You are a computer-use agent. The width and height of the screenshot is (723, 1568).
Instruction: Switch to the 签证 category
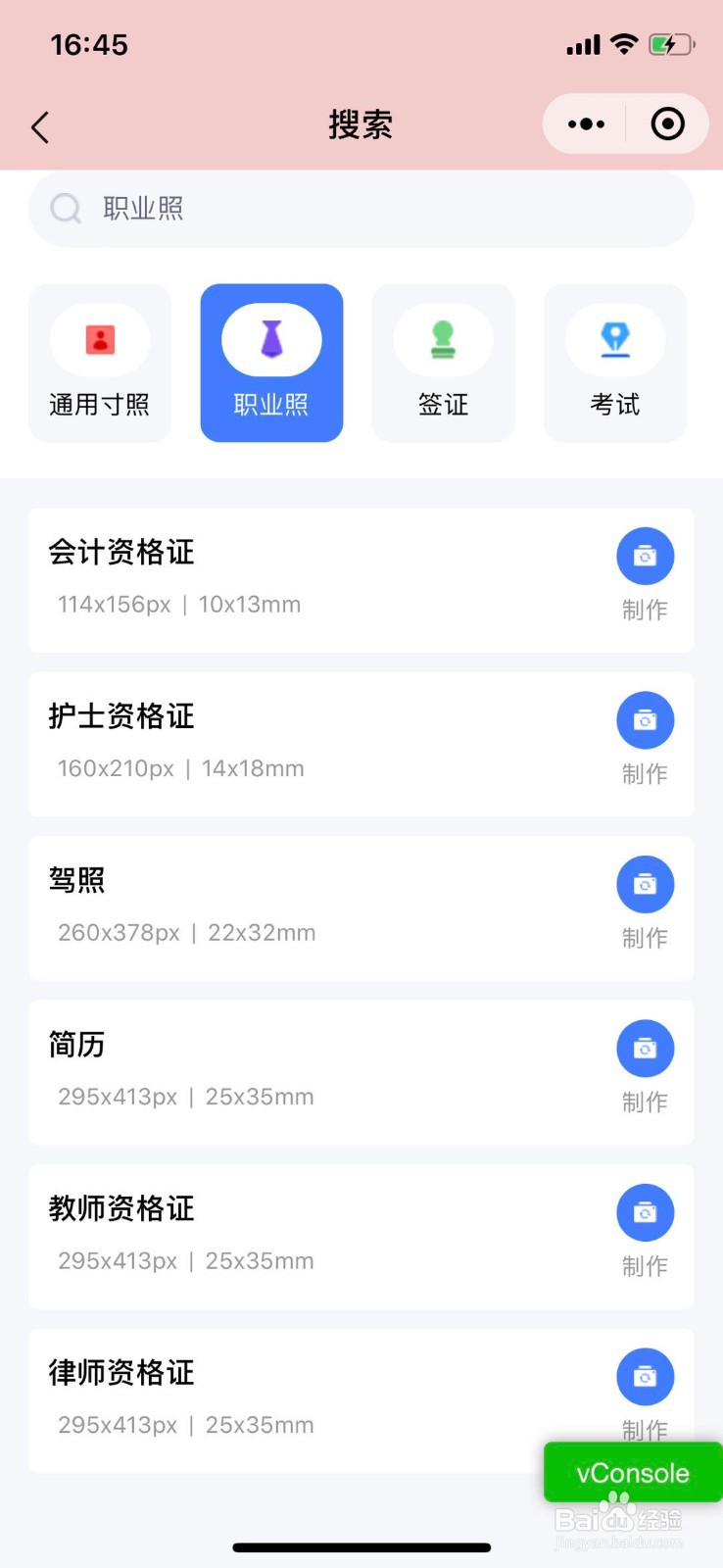(x=444, y=364)
